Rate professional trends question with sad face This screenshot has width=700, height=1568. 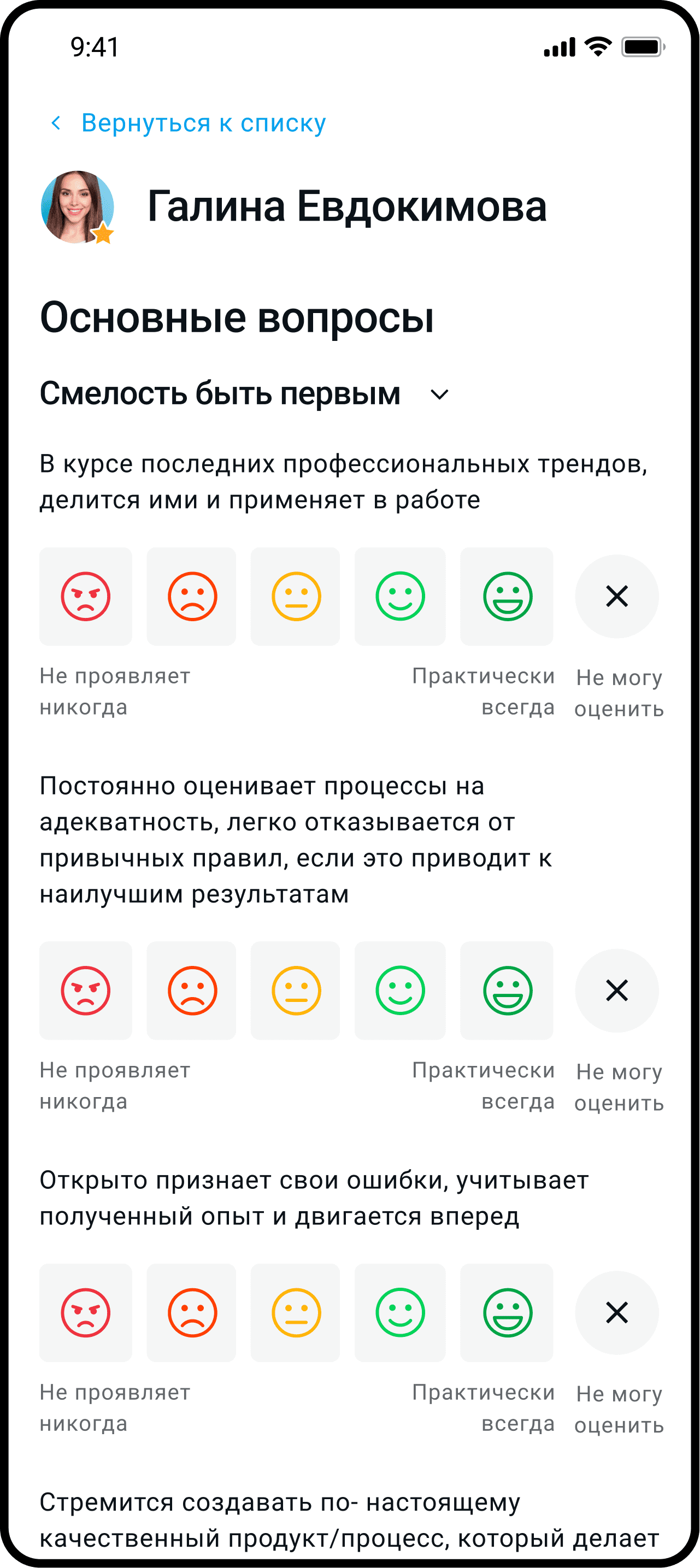point(192,596)
